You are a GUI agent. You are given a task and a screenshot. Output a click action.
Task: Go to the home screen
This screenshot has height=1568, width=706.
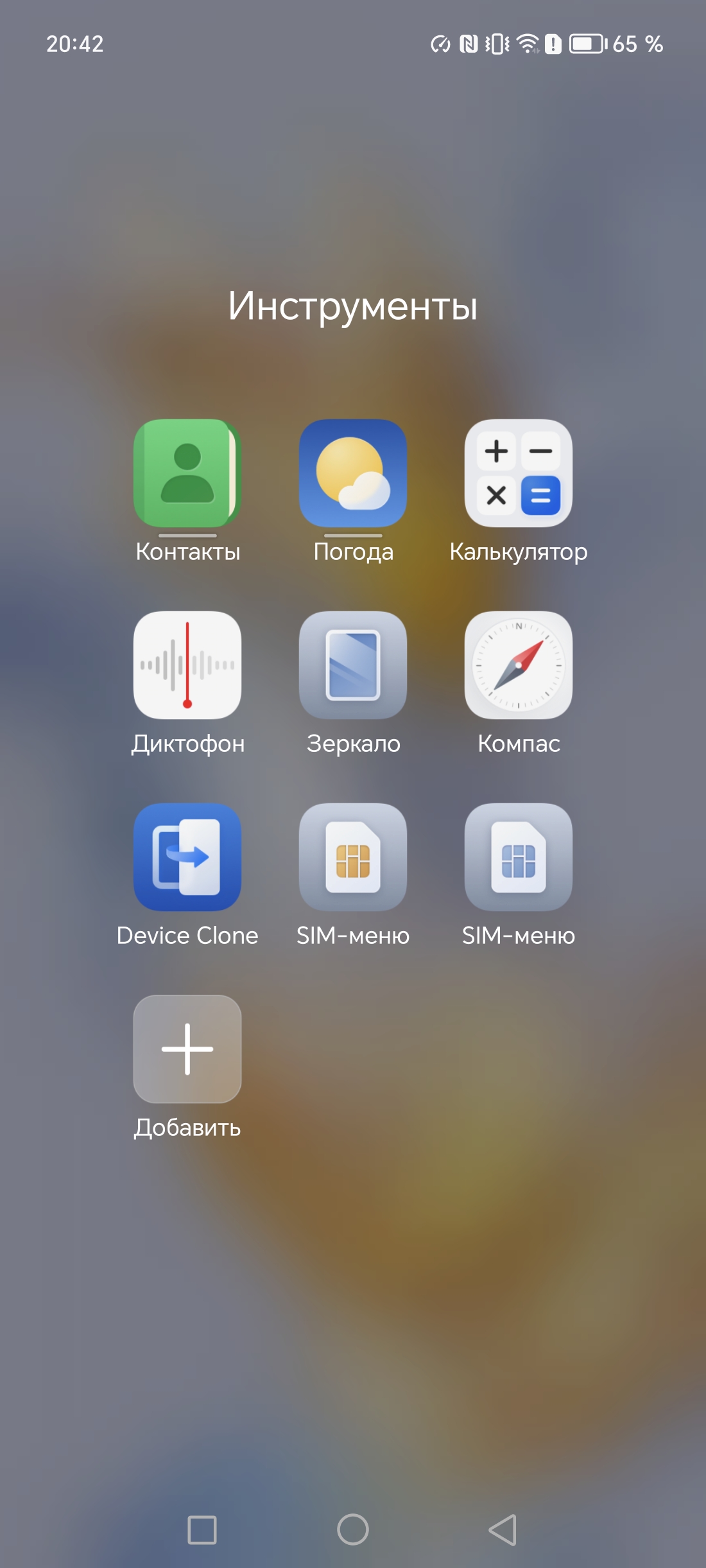pyautogui.click(x=353, y=1529)
